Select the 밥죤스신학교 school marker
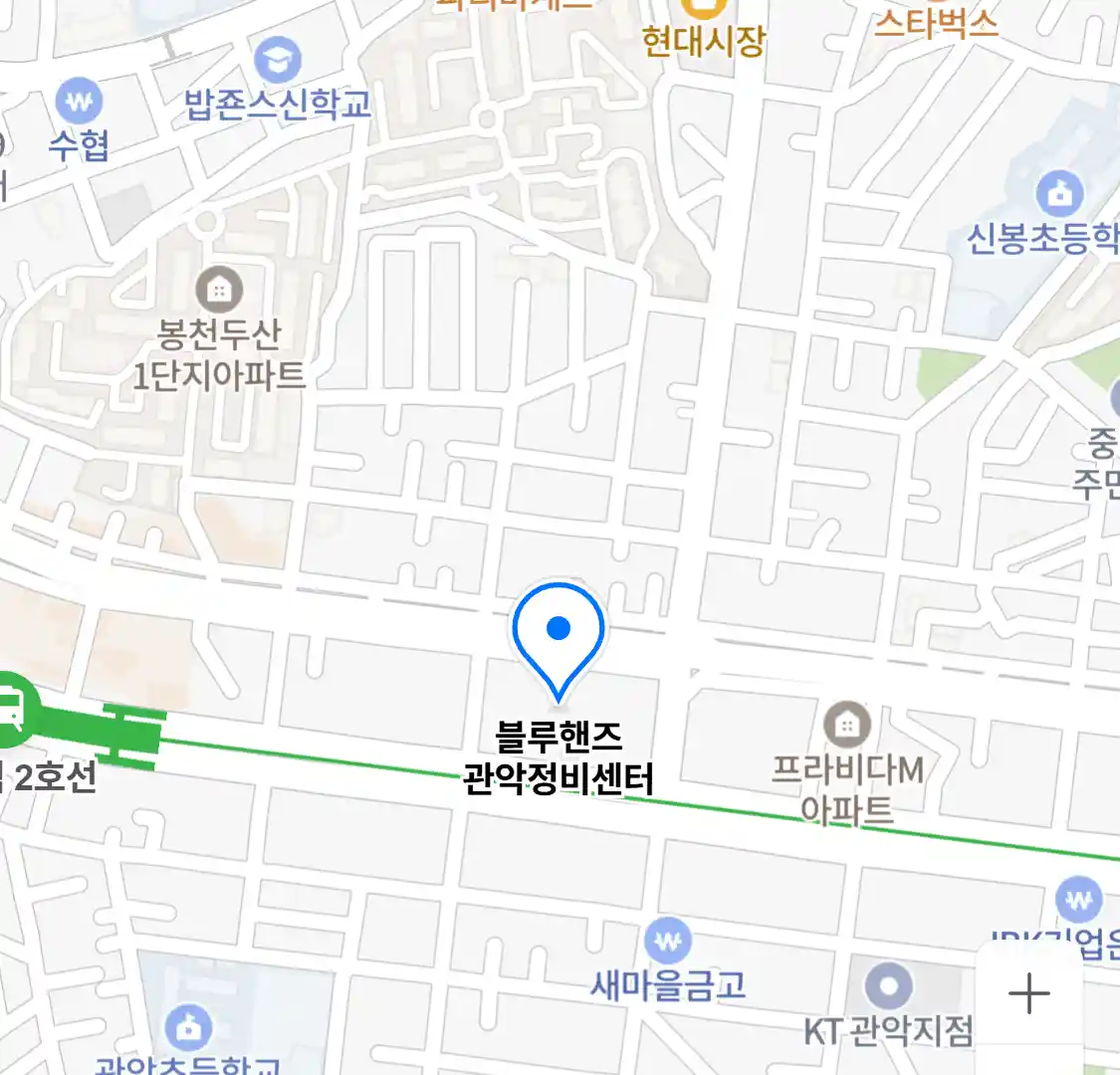Viewport: 1120px width, 1075px height. click(x=278, y=61)
